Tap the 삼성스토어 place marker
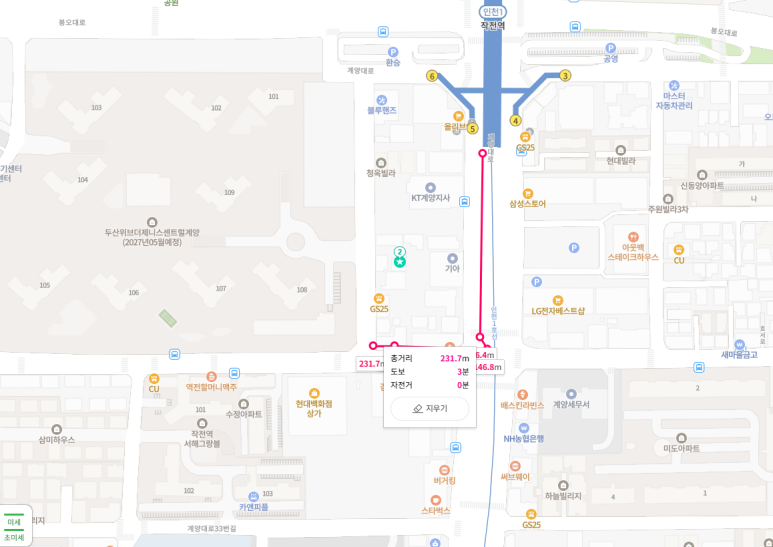Viewport: 773px width, 547px height. coord(528,193)
